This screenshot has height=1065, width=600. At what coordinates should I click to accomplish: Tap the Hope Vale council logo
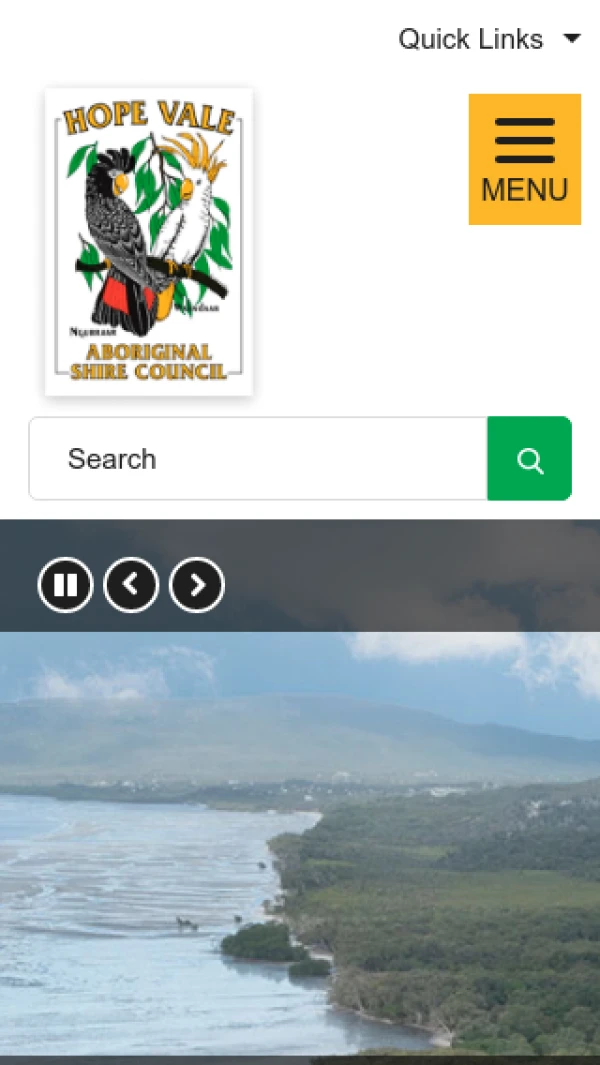(149, 241)
